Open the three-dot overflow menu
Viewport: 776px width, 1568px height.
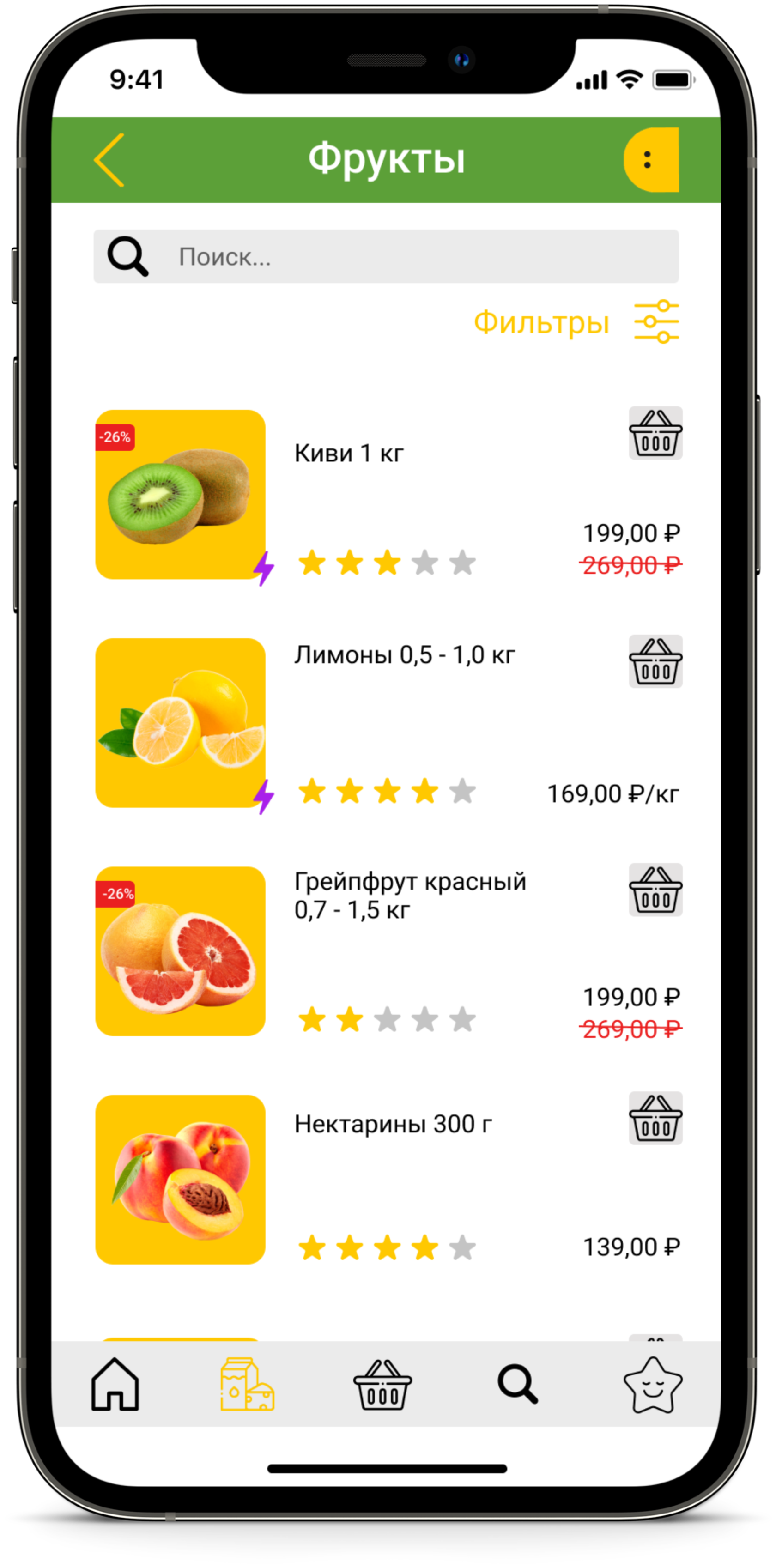click(649, 160)
